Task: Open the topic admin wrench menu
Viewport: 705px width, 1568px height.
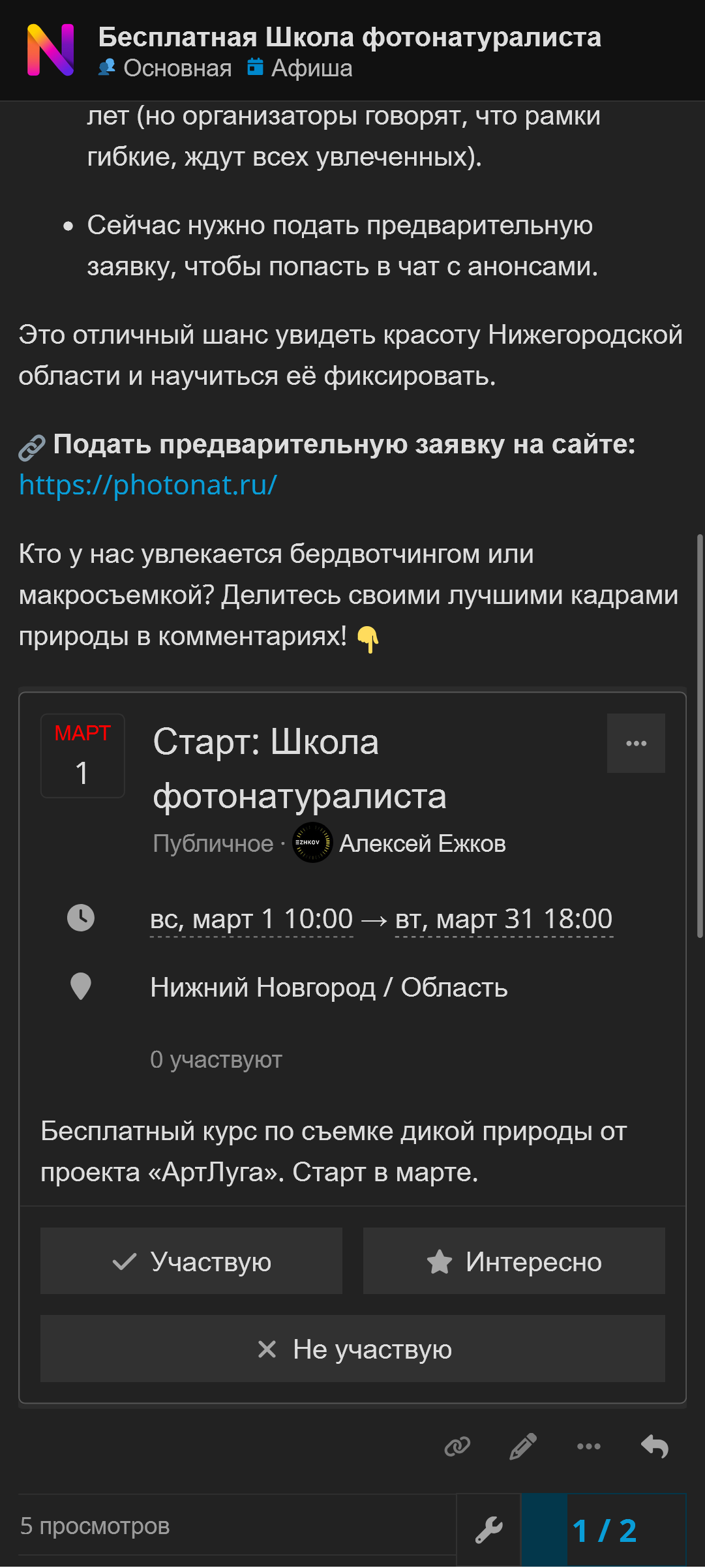Action: 488,1530
